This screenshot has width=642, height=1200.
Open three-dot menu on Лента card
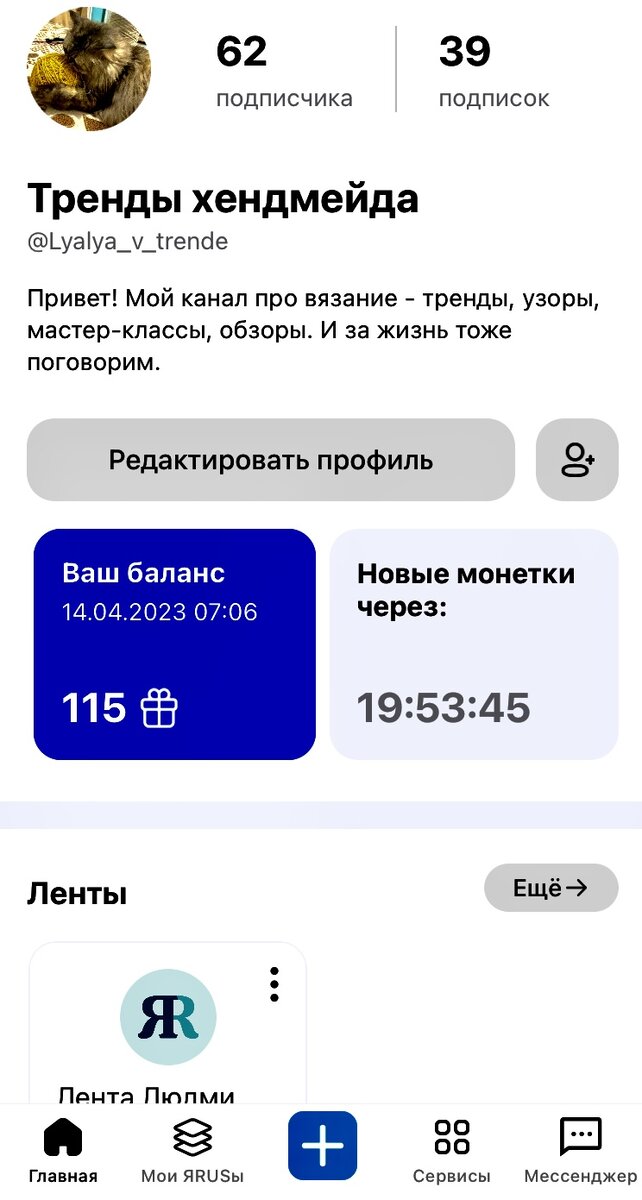[x=274, y=984]
